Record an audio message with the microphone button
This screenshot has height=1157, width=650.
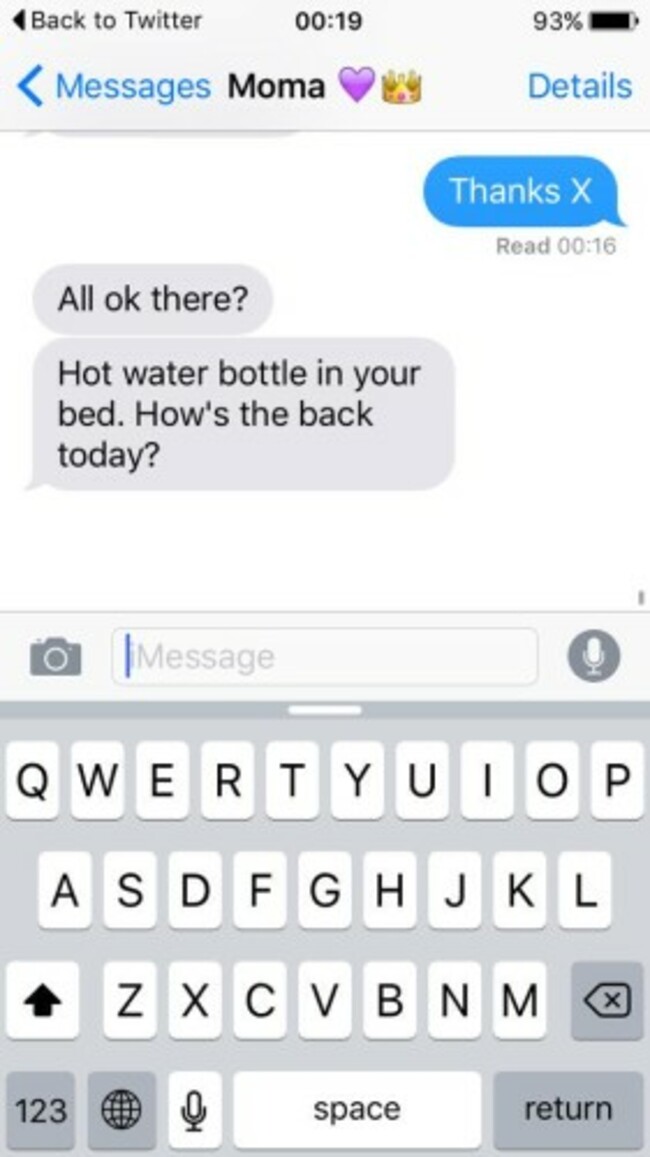(594, 657)
